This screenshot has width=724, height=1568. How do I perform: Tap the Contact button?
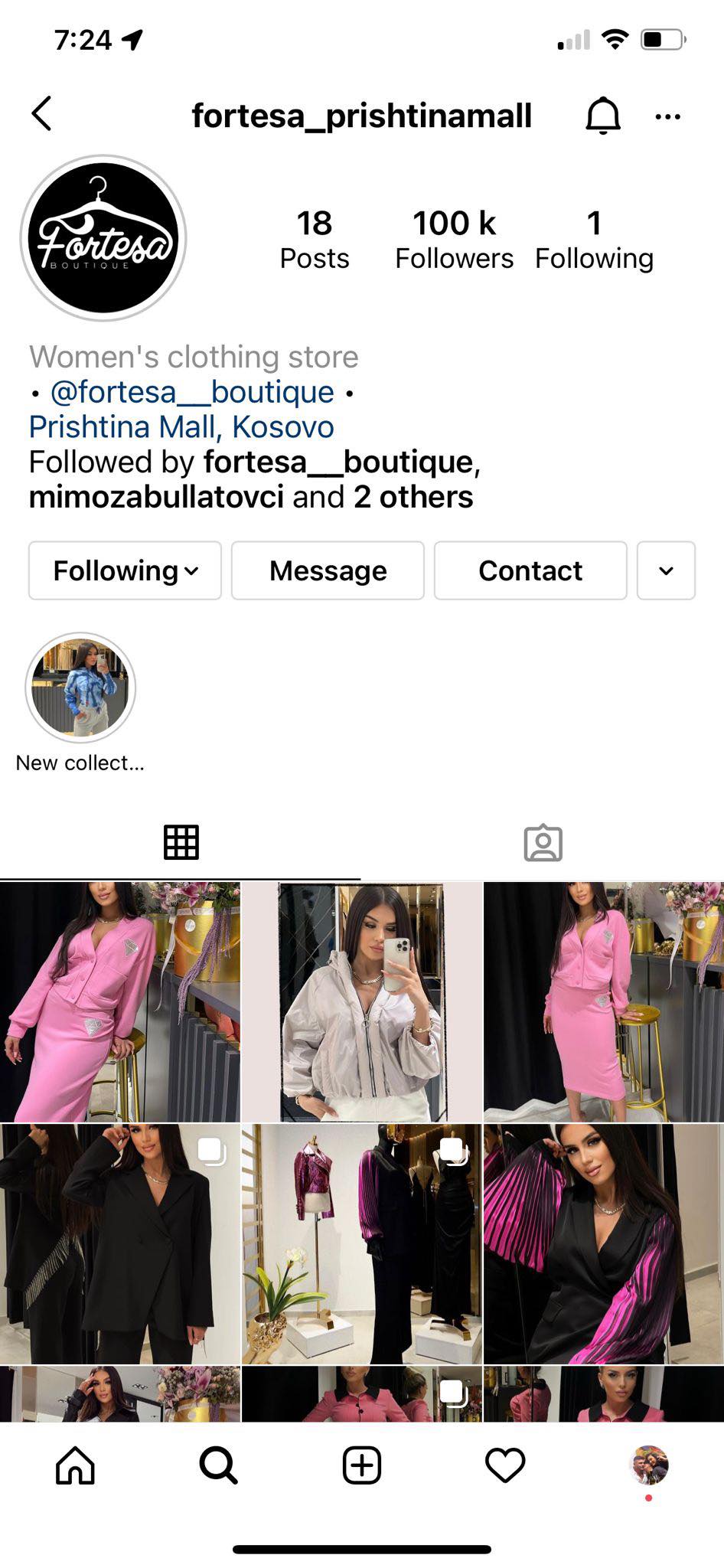[530, 570]
